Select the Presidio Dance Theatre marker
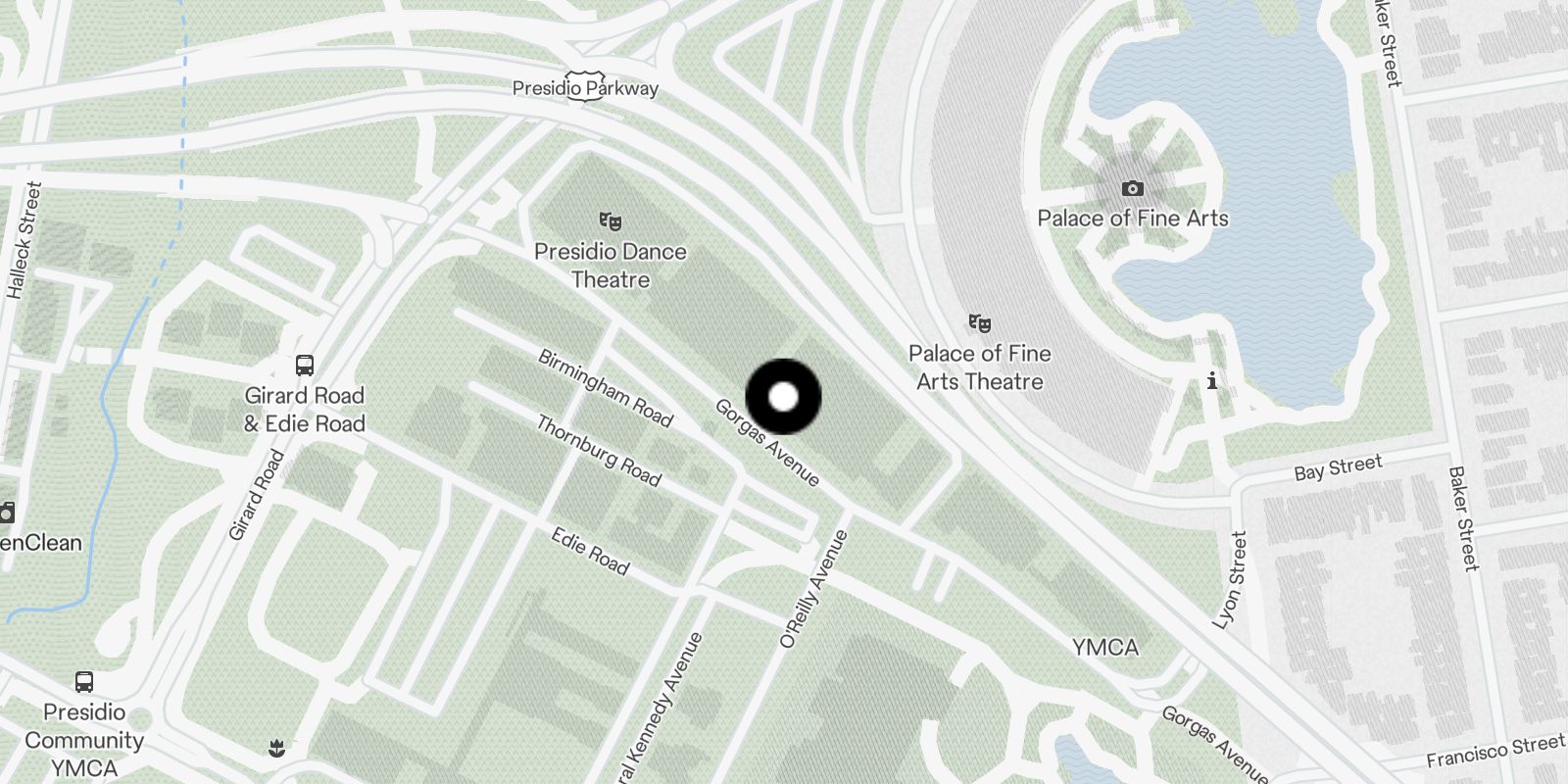The height and width of the screenshot is (784, 1568). 611,221
